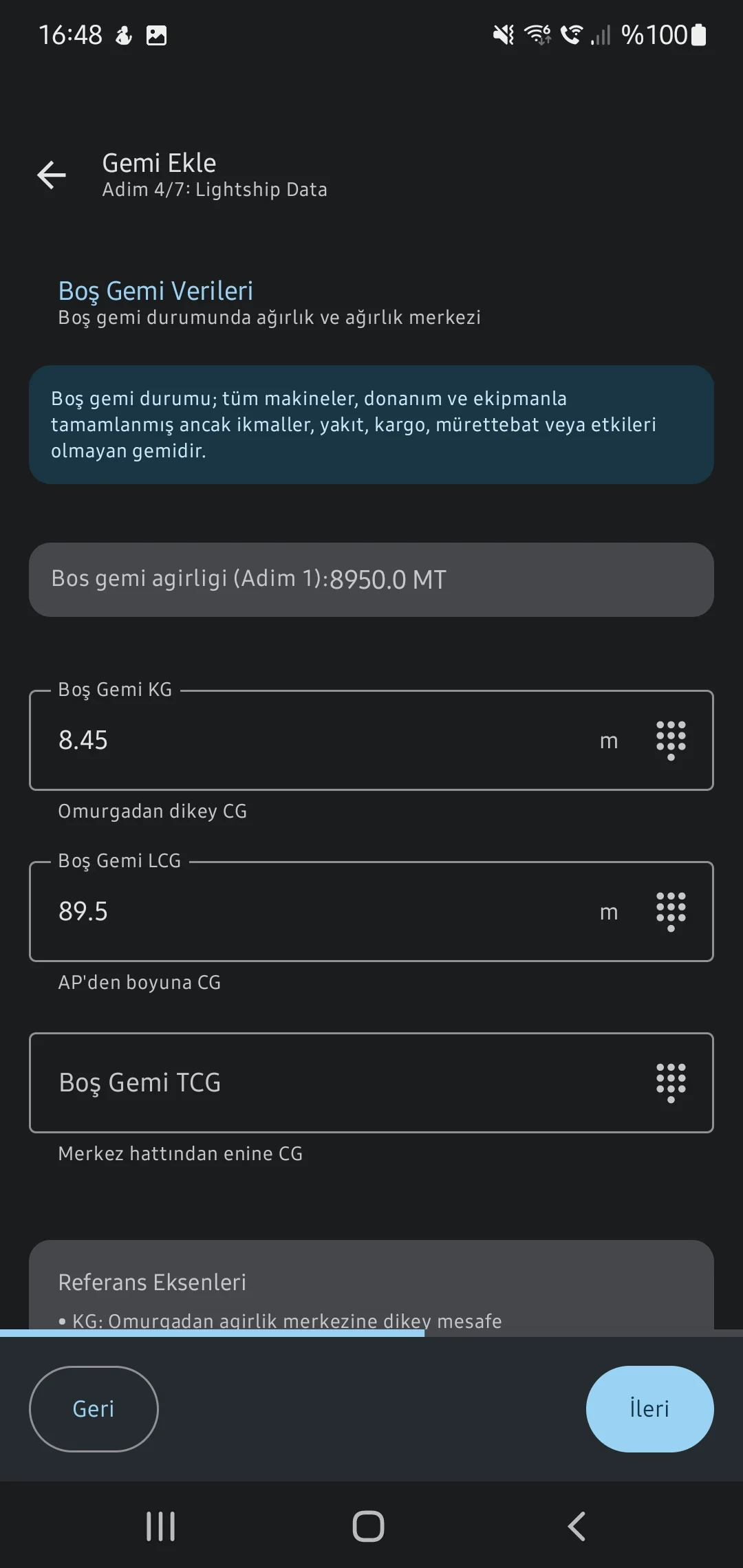The width and height of the screenshot is (743, 1568).
Task: Go back with the Geri button
Action: [94, 1409]
